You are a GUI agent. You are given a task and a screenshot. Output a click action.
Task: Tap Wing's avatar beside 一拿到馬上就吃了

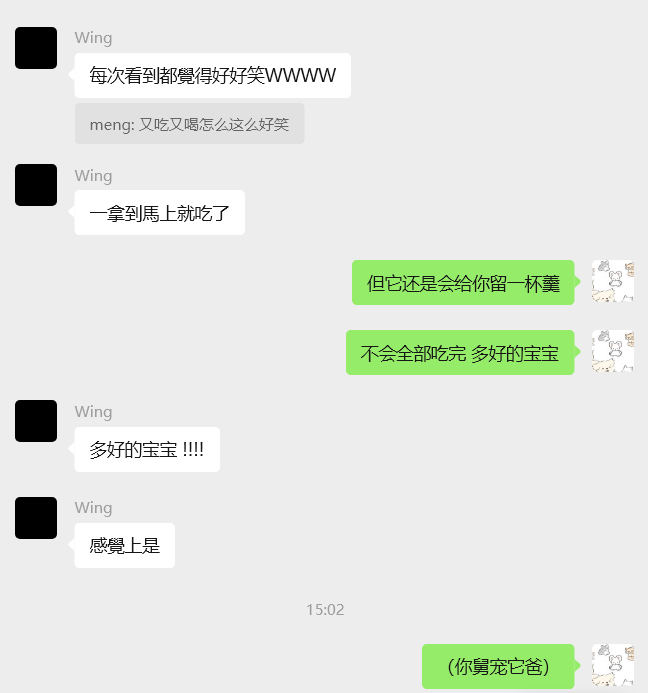pos(36,185)
